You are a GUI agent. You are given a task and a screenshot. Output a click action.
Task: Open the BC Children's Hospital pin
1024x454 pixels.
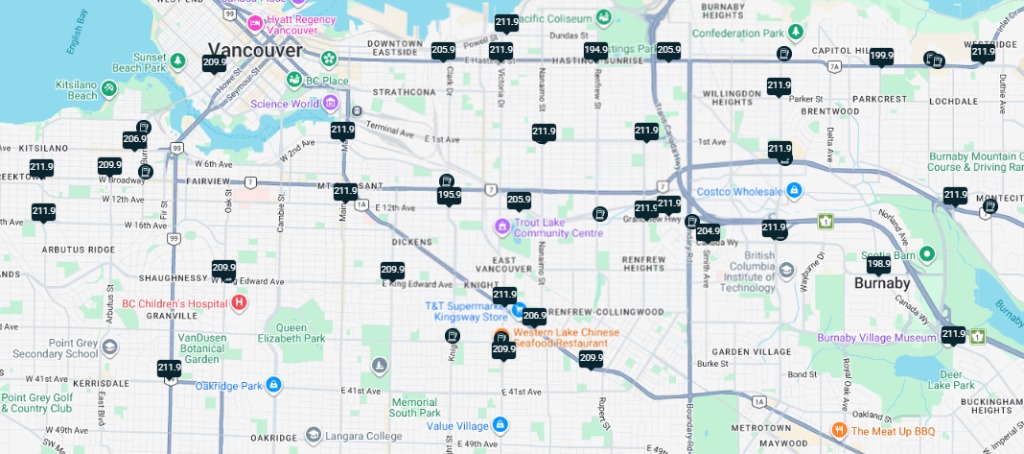point(239,302)
